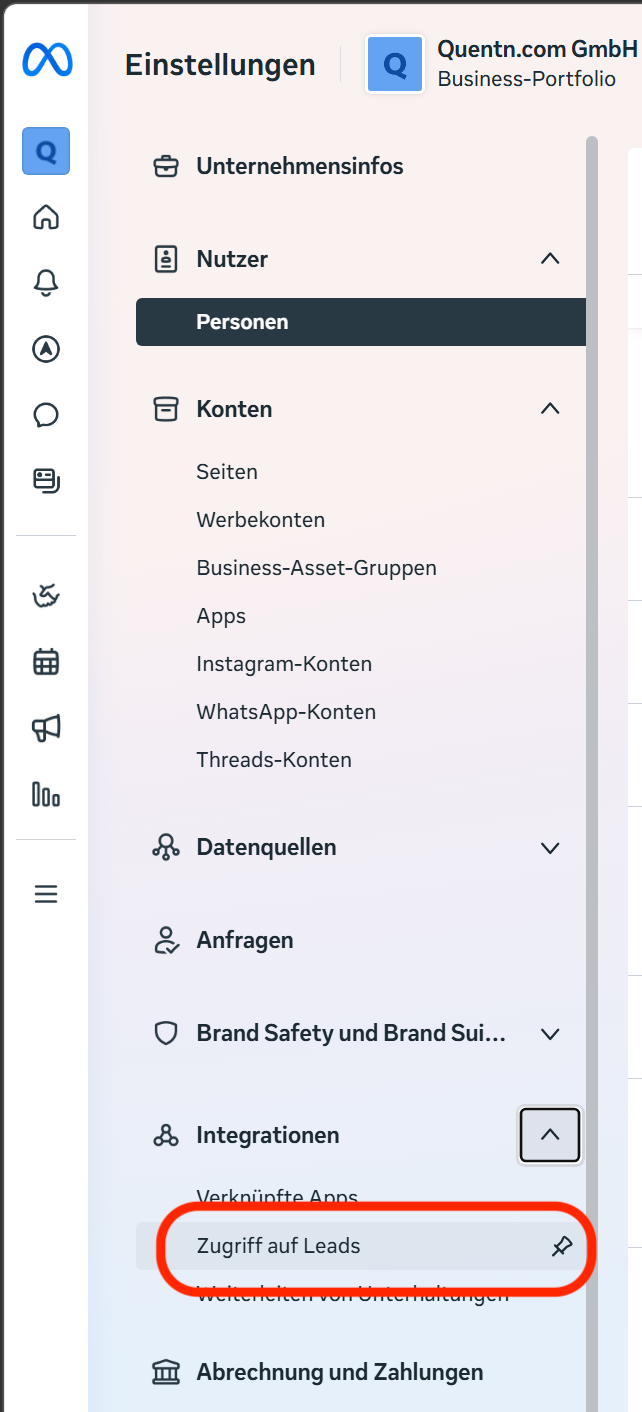Collapse the Konten section
642x1412 pixels.
click(x=549, y=409)
